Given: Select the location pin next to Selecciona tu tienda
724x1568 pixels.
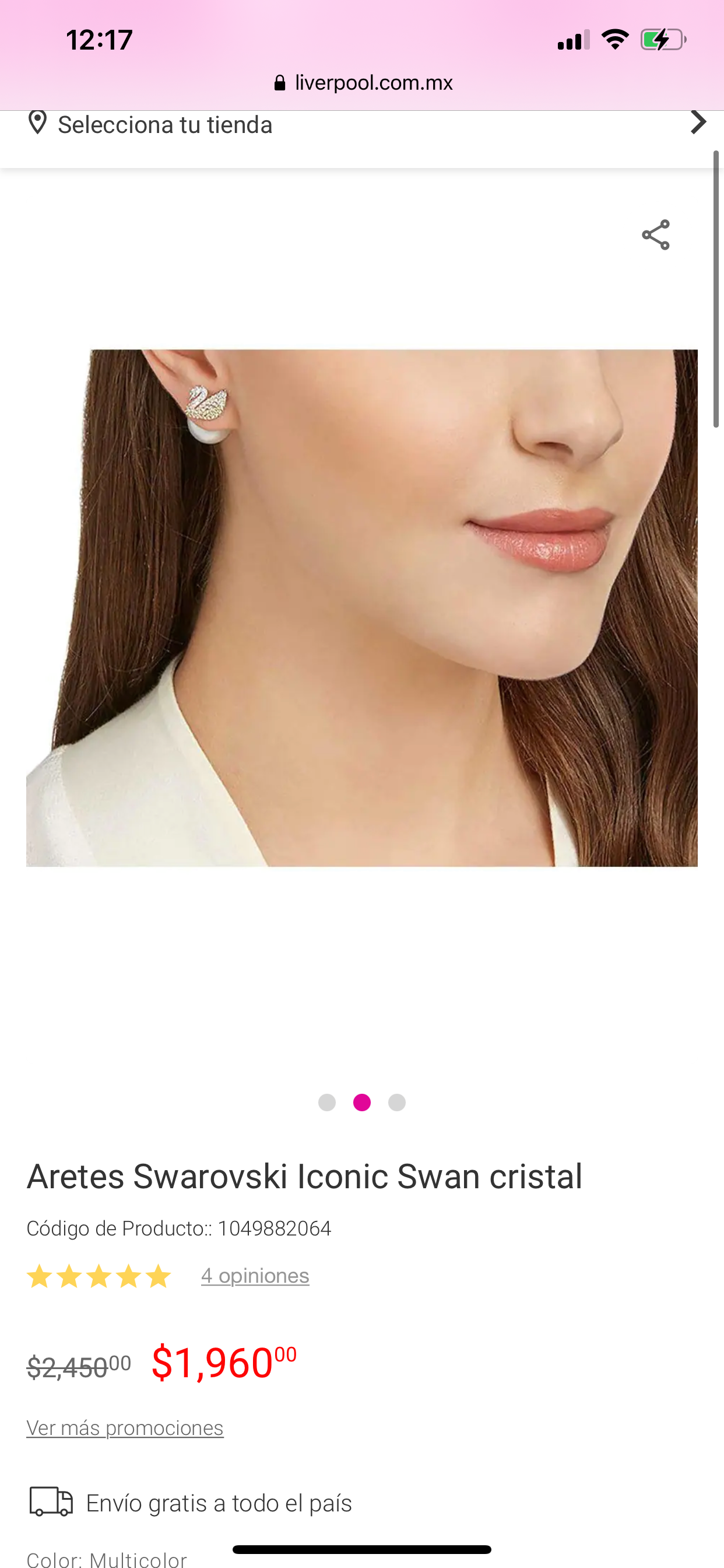Looking at the screenshot, I should [x=38, y=124].
